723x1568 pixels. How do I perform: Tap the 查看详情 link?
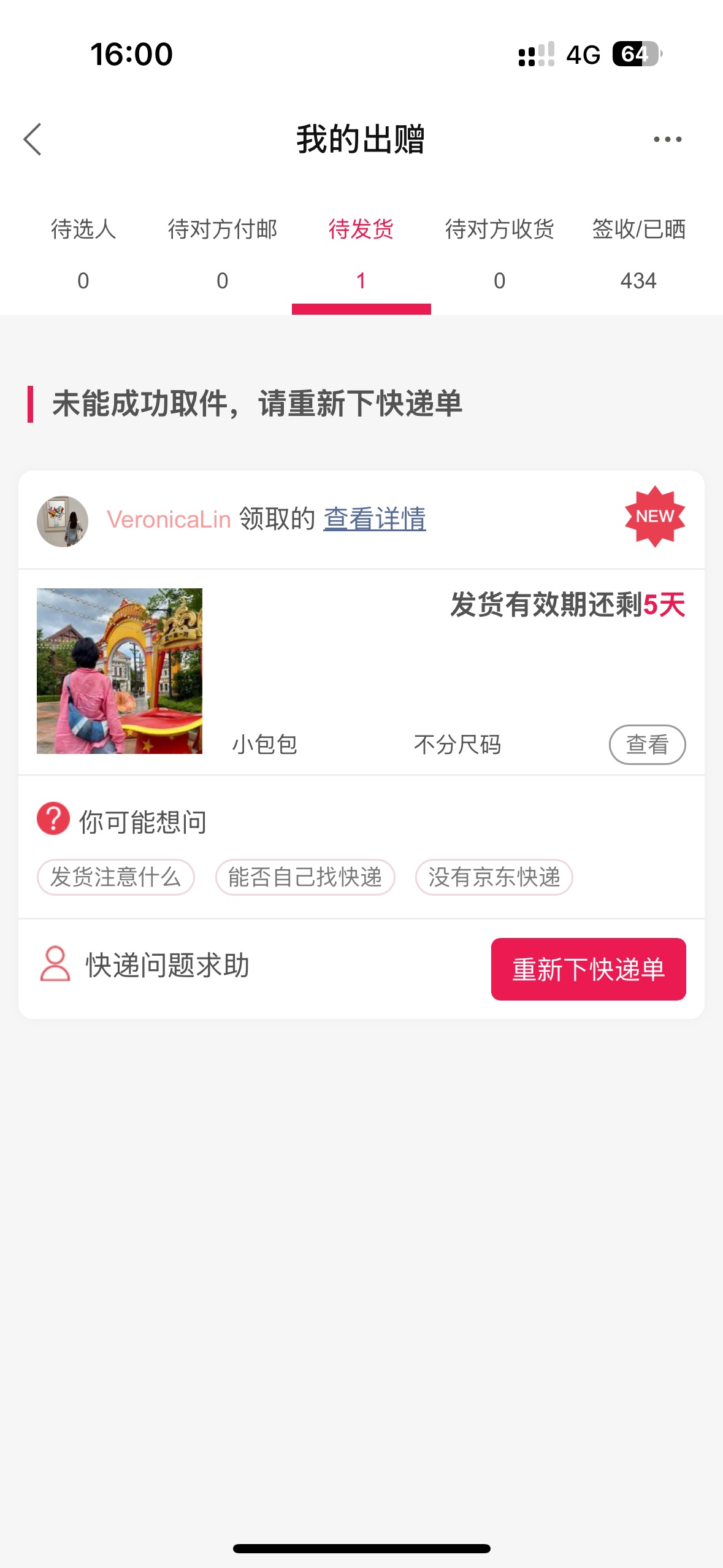(x=375, y=519)
